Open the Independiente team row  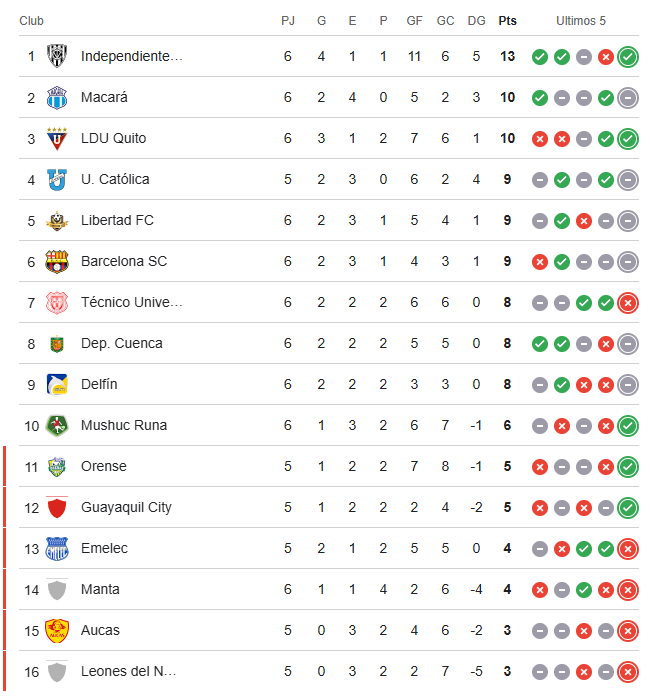[131, 56]
